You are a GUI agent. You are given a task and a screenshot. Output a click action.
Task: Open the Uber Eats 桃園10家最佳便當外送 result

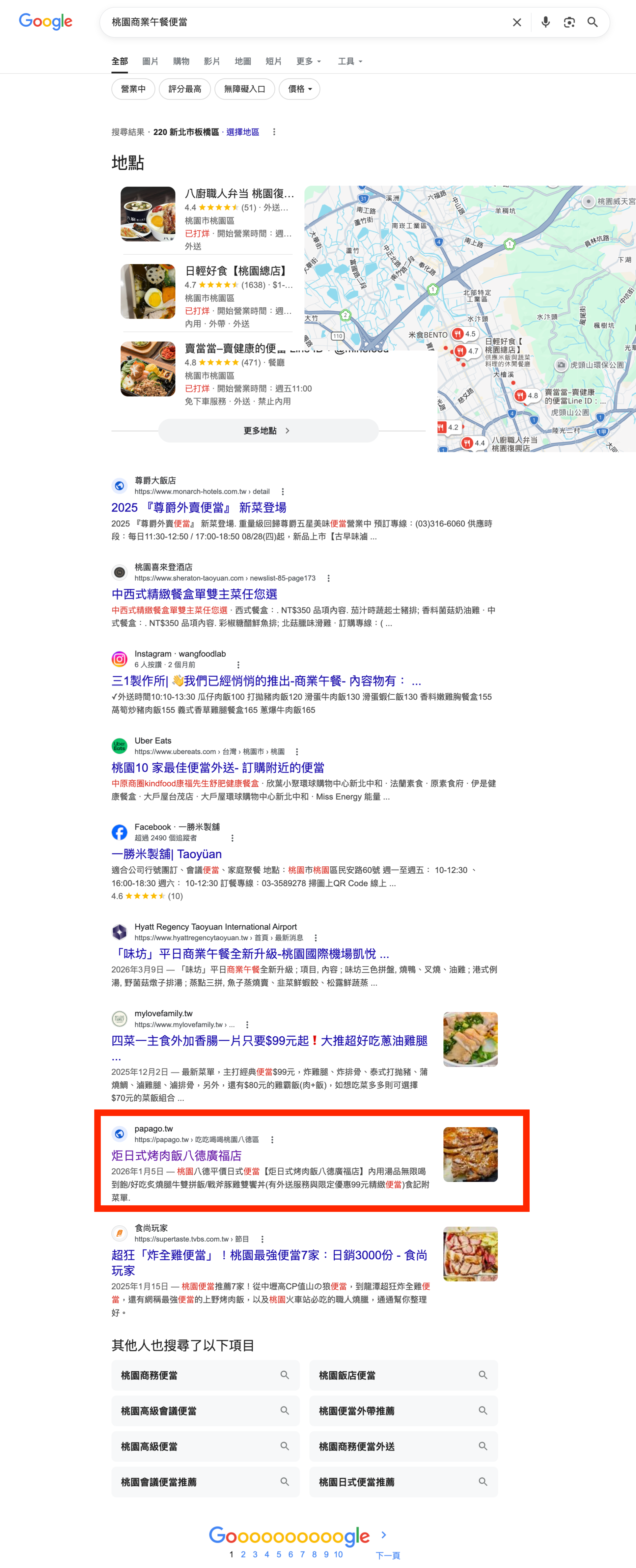217,768
